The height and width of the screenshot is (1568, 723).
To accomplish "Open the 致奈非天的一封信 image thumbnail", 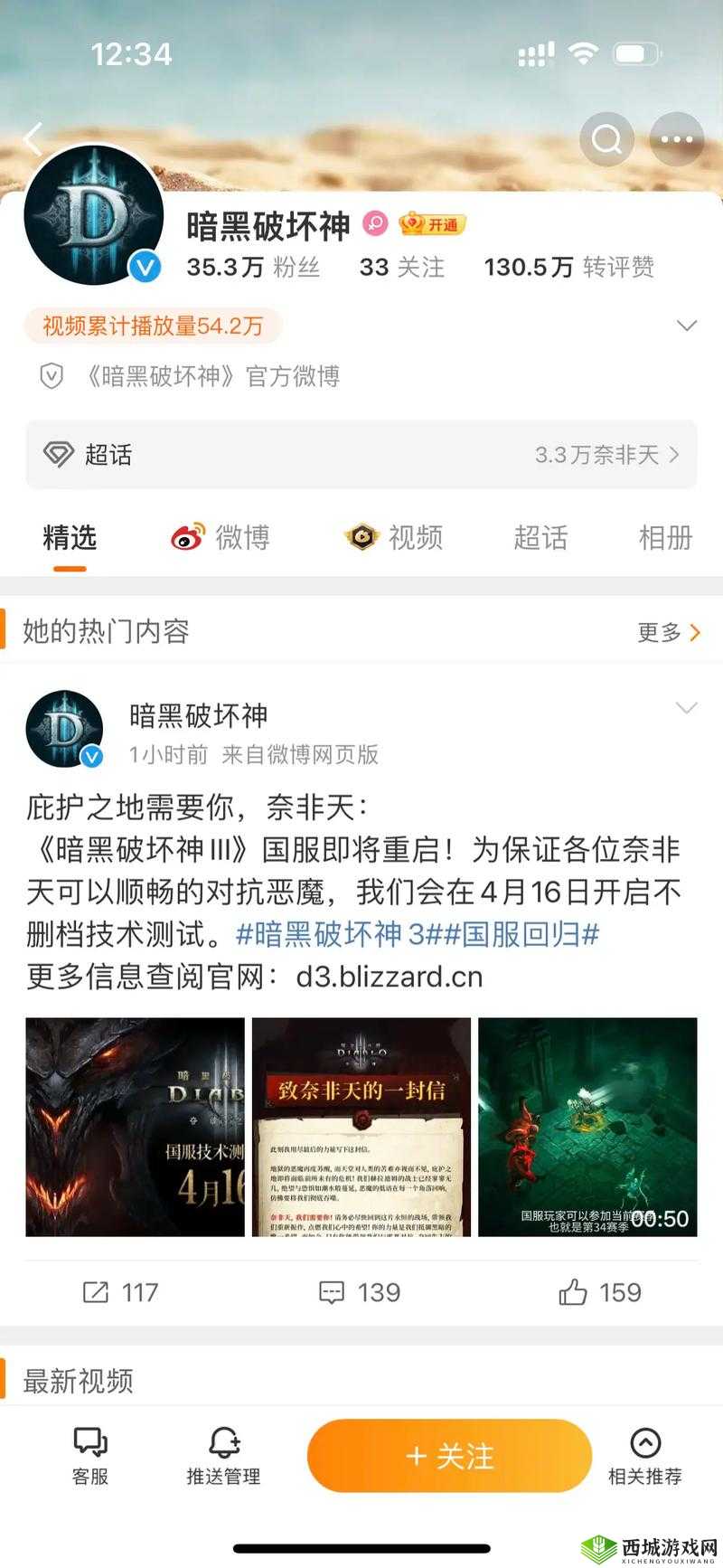I will [x=361, y=1126].
